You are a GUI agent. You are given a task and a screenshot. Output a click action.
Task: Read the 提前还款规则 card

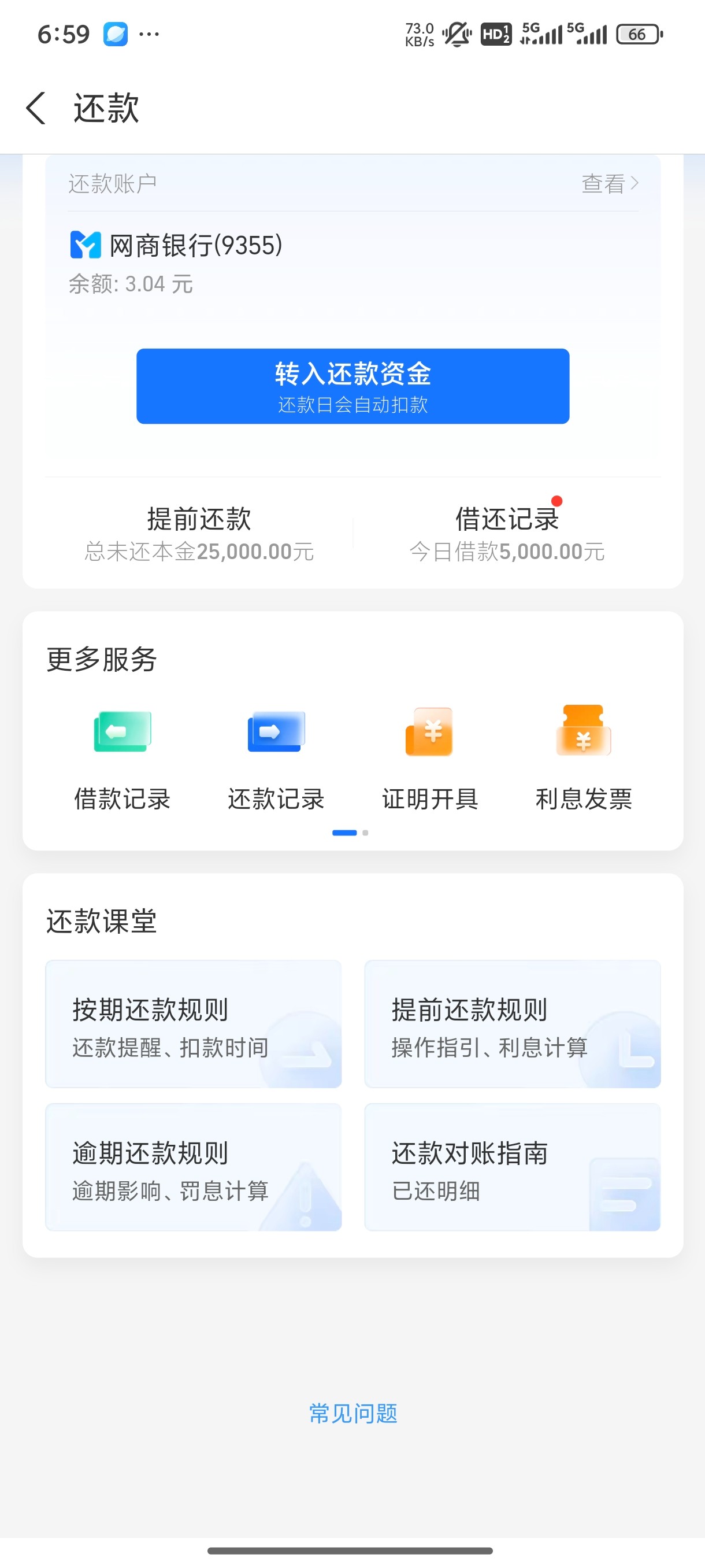click(512, 1024)
